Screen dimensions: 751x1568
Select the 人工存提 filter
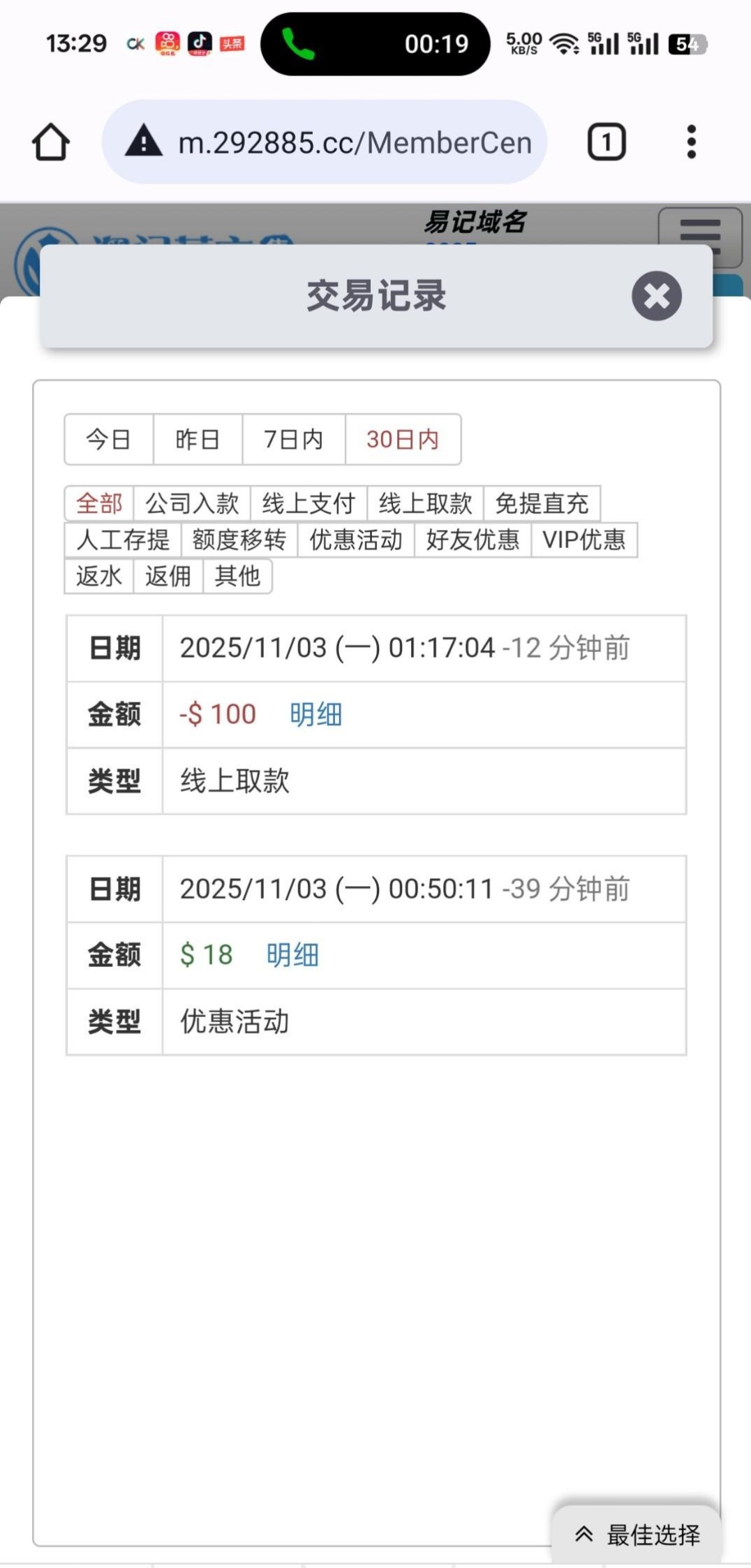(123, 540)
